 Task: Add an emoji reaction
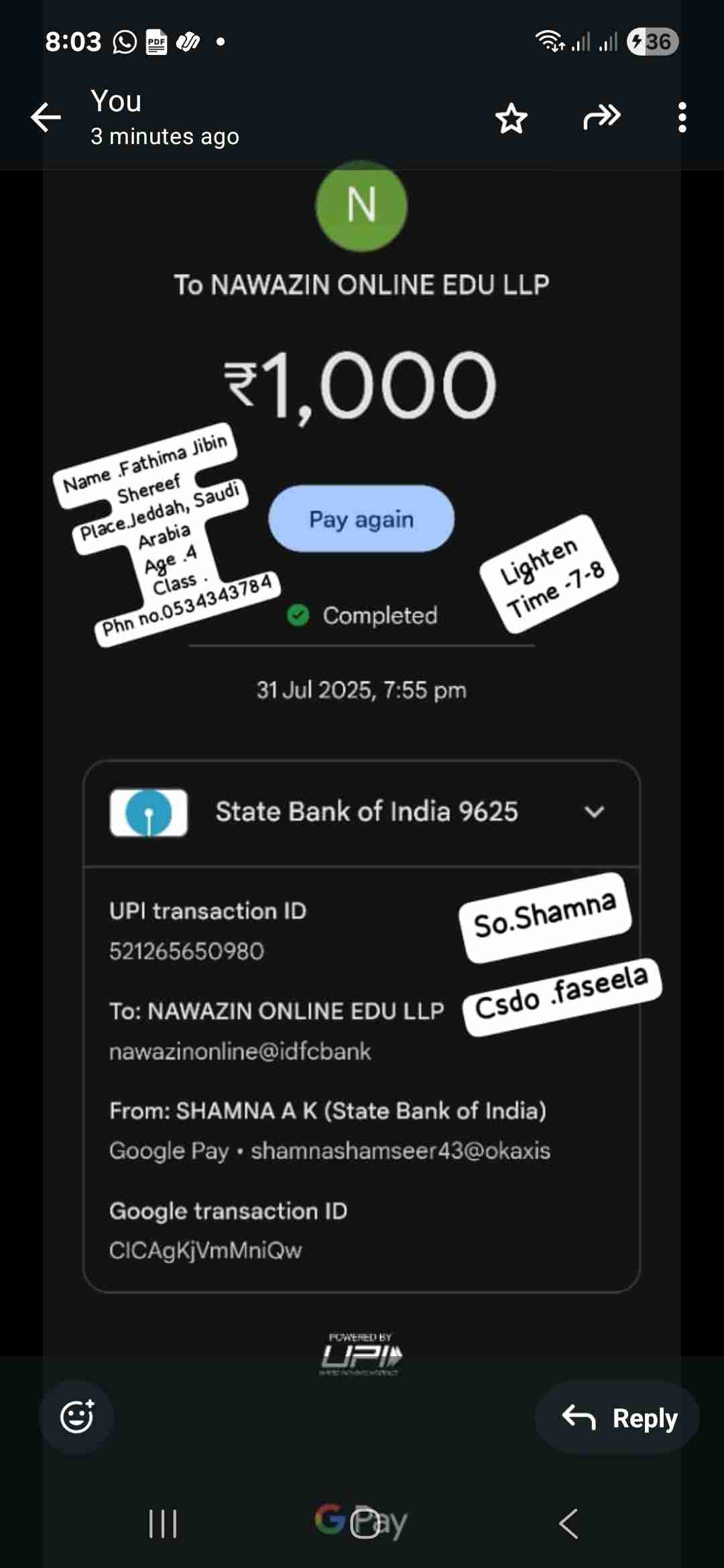click(76, 1417)
